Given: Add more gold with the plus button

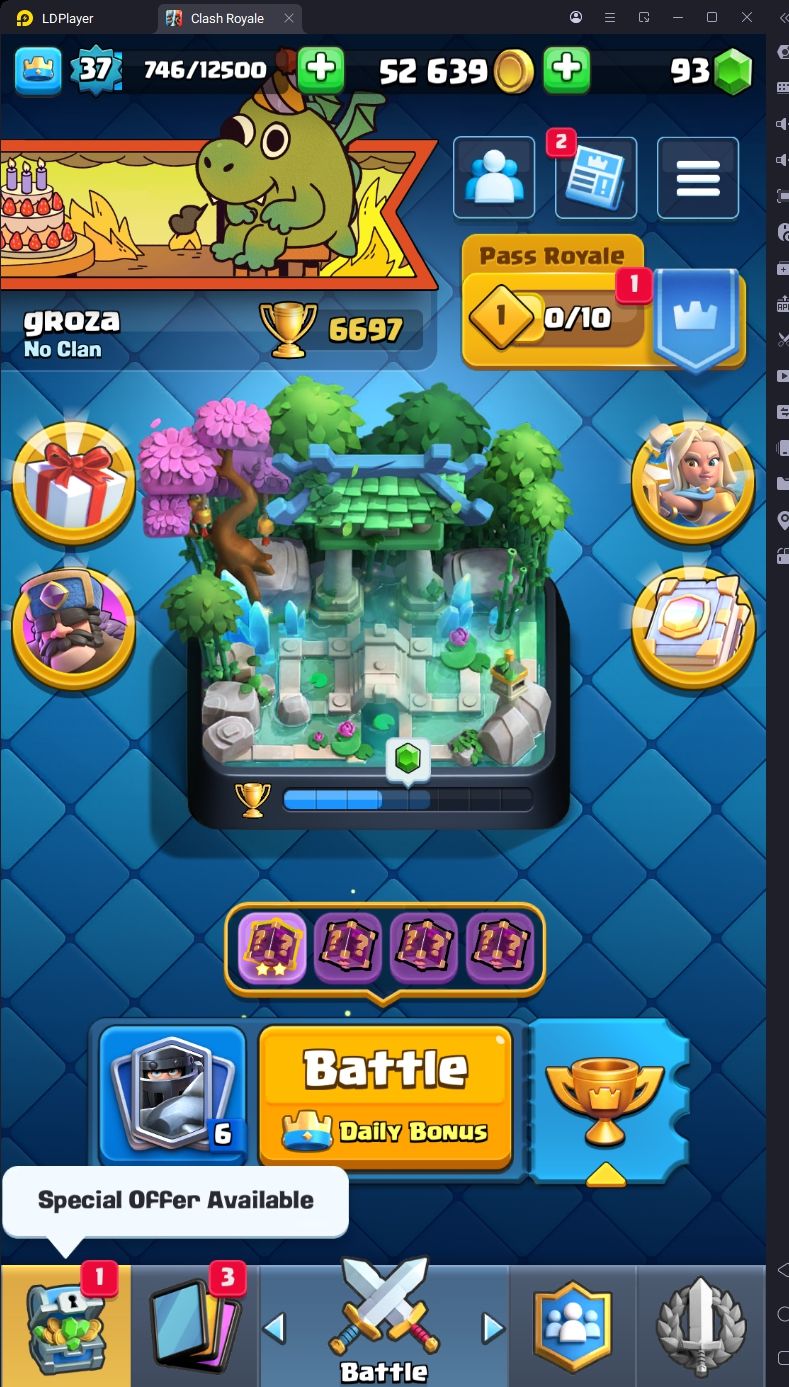Looking at the screenshot, I should (567, 69).
